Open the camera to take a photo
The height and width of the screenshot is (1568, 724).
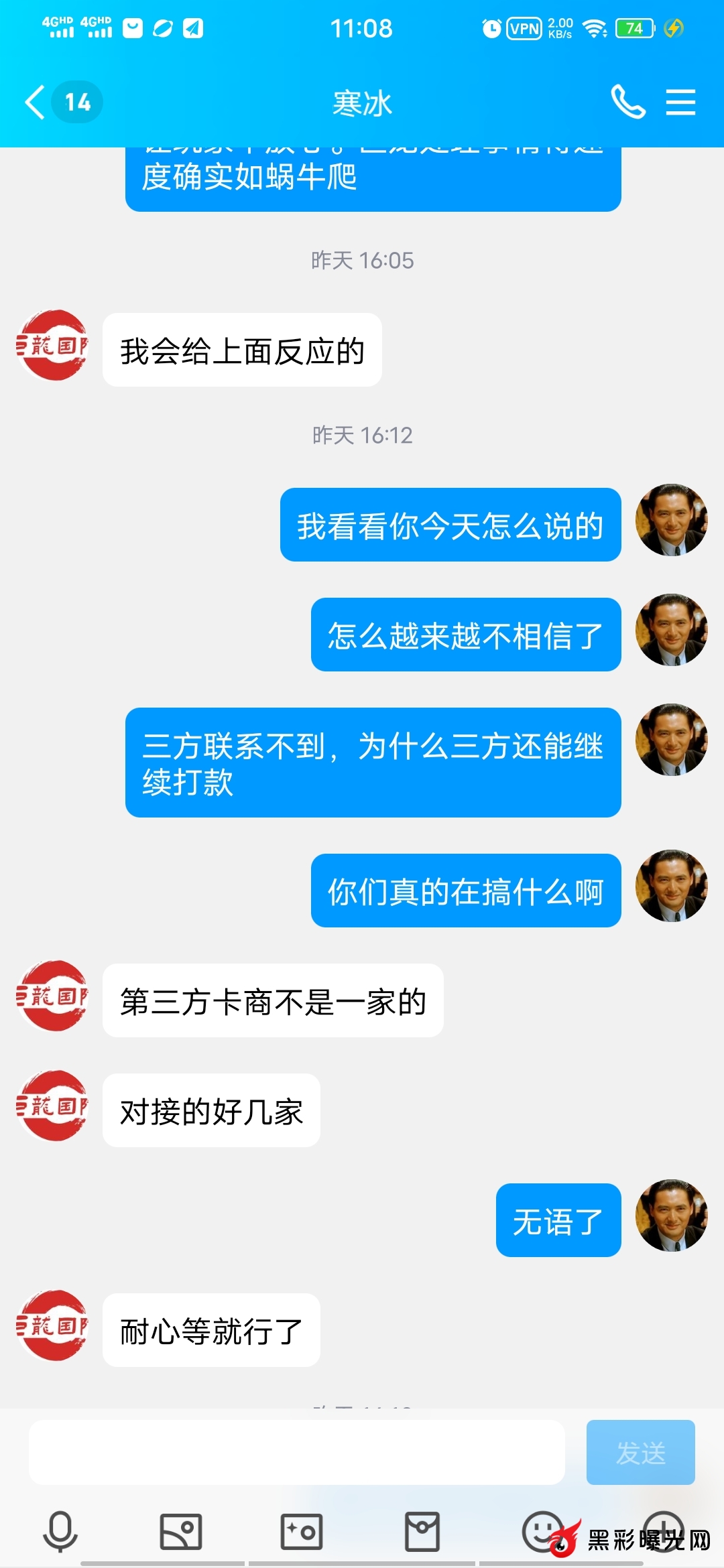click(302, 1531)
